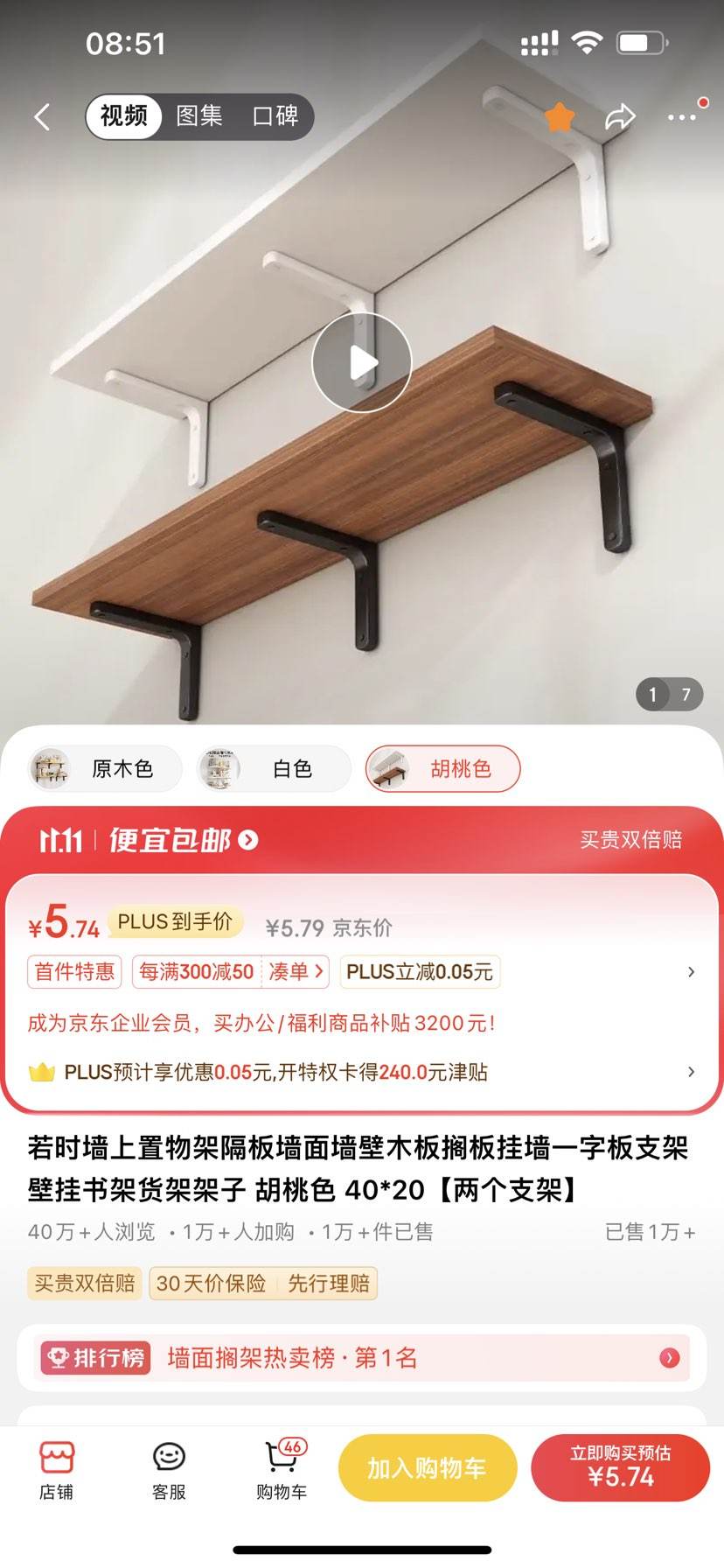The width and height of the screenshot is (724, 1568).
Task: Switch to the 口碑 tab
Action: tap(276, 115)
